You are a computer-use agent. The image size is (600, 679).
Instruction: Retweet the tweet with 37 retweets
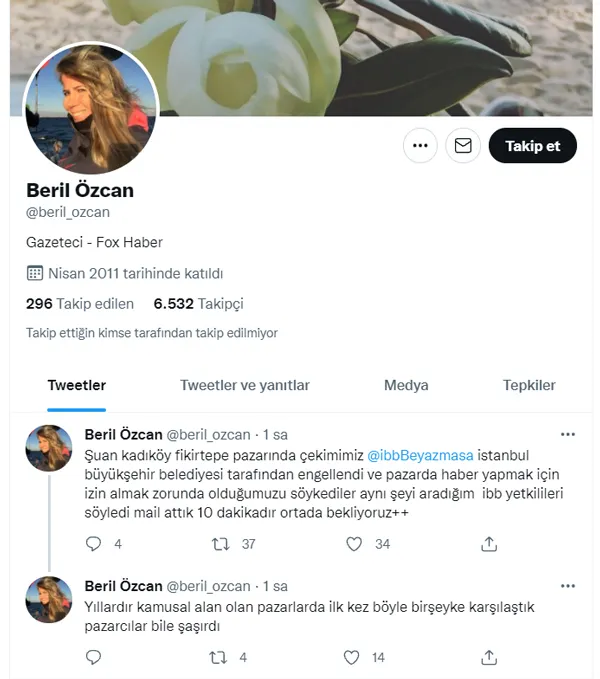(x=221, y=544)
